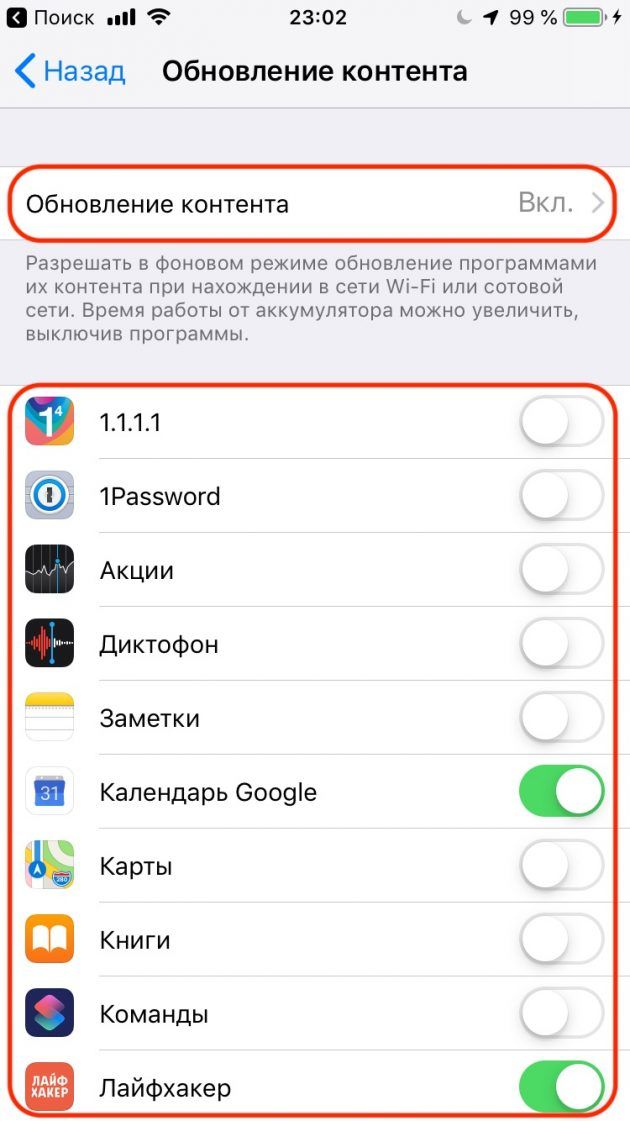Switch on background refresh for Заметки
630x1121 pixels.
[x=561, y=718]
